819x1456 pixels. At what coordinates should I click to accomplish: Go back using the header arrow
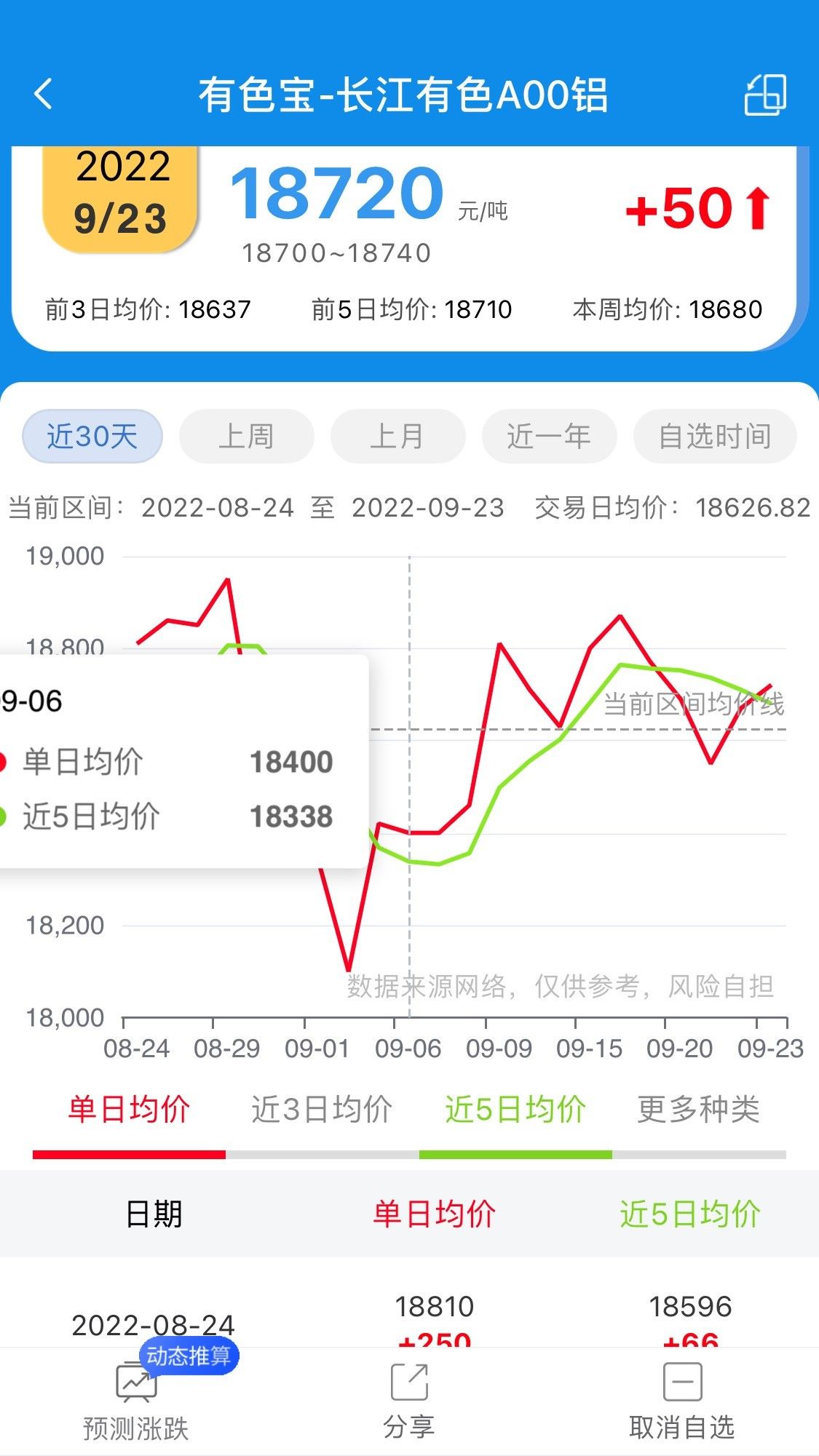44,94
